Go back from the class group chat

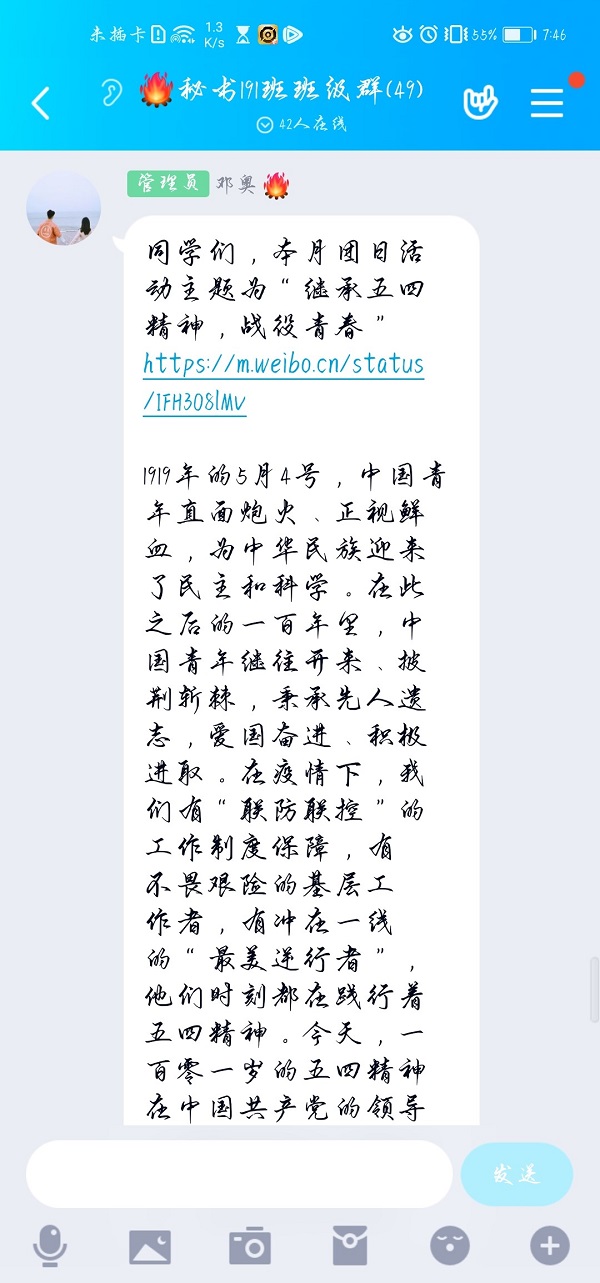(x=40, y=103)
